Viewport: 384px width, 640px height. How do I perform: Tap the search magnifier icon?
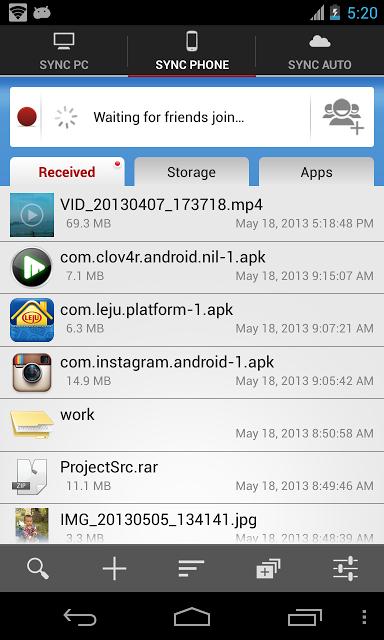click(38, 568)
